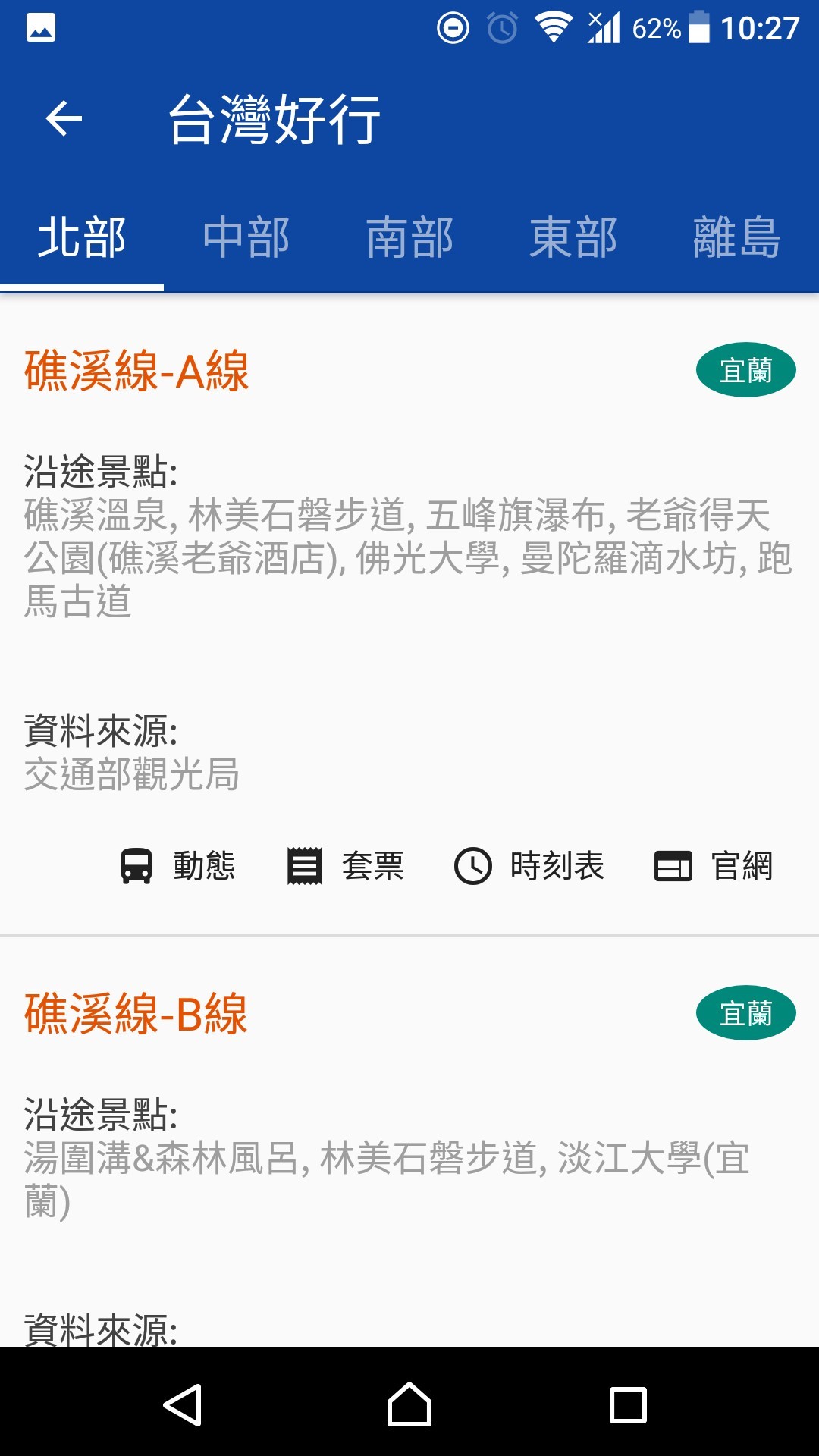Screen dimensions: 819x1456
Task: View 時刻表 for 礁溪線-A線
Action: pyautogui.click(x=529, y=866)
